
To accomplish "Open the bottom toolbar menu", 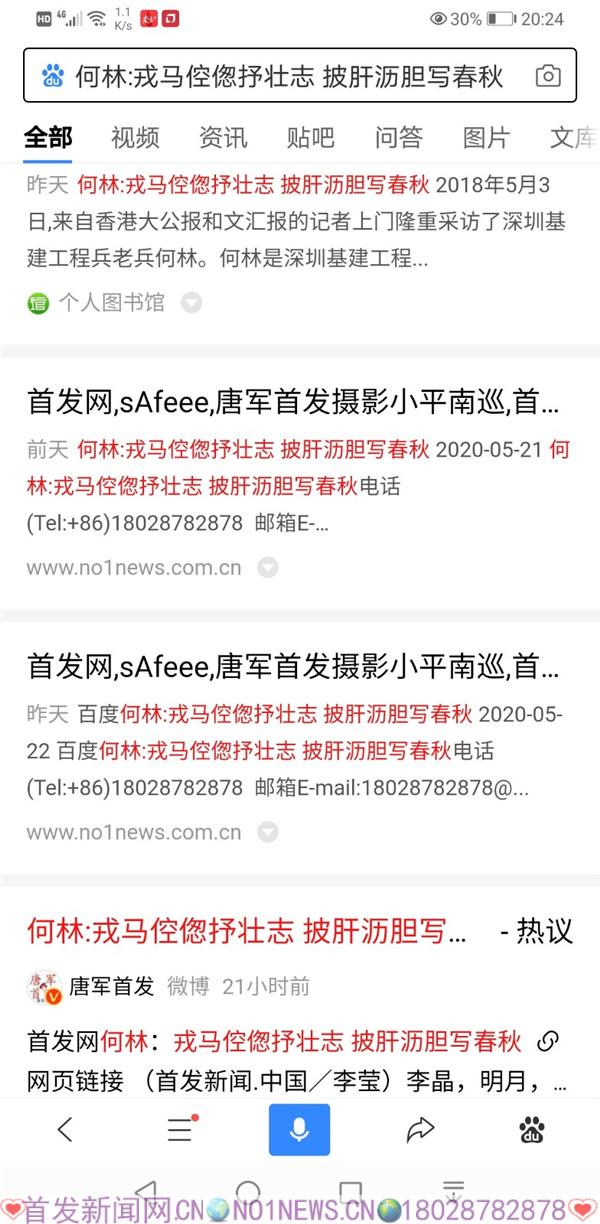I will click(x=180, y=1130).
